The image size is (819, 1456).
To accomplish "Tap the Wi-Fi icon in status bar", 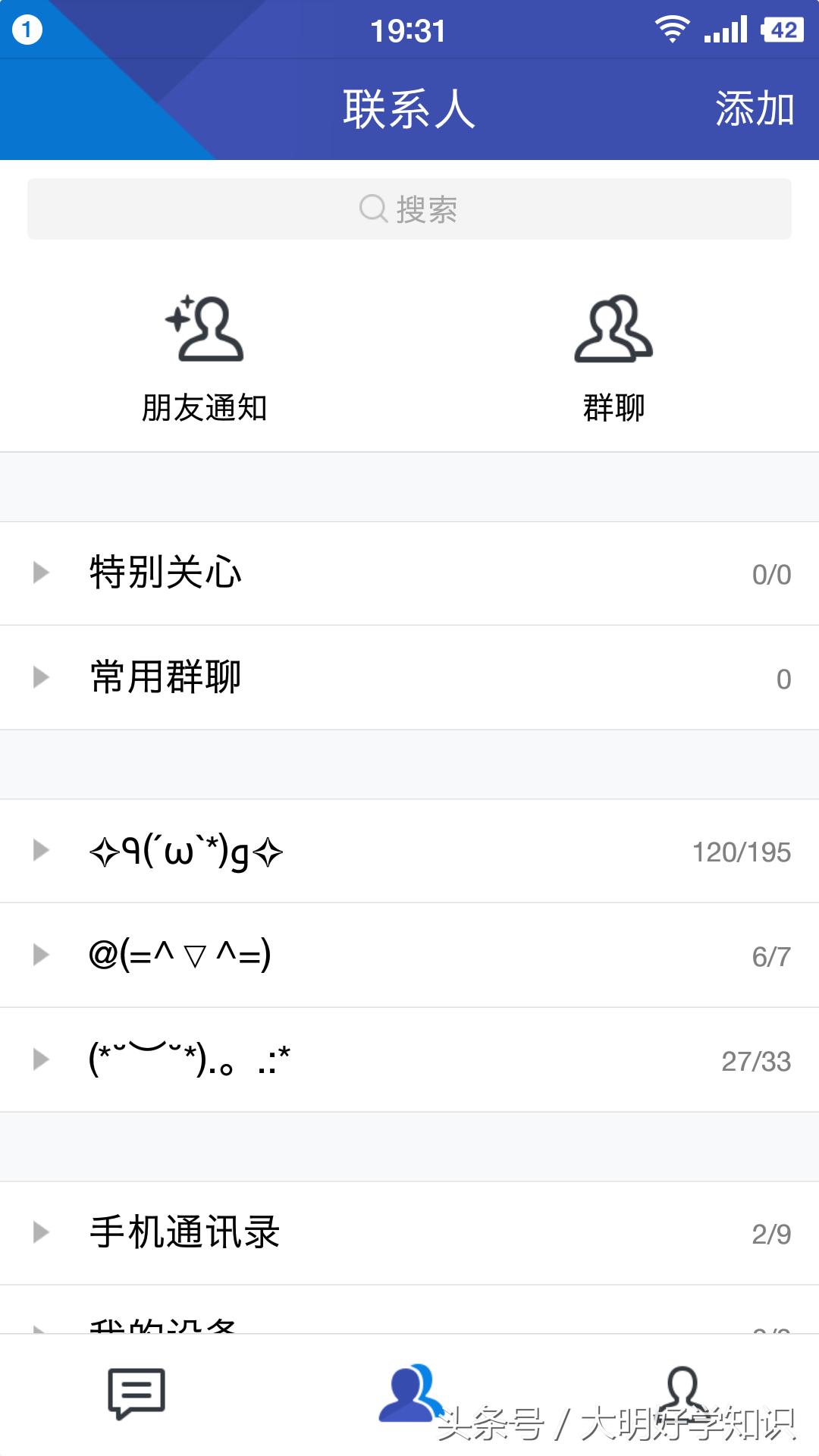I will click(x=673, y=27).
